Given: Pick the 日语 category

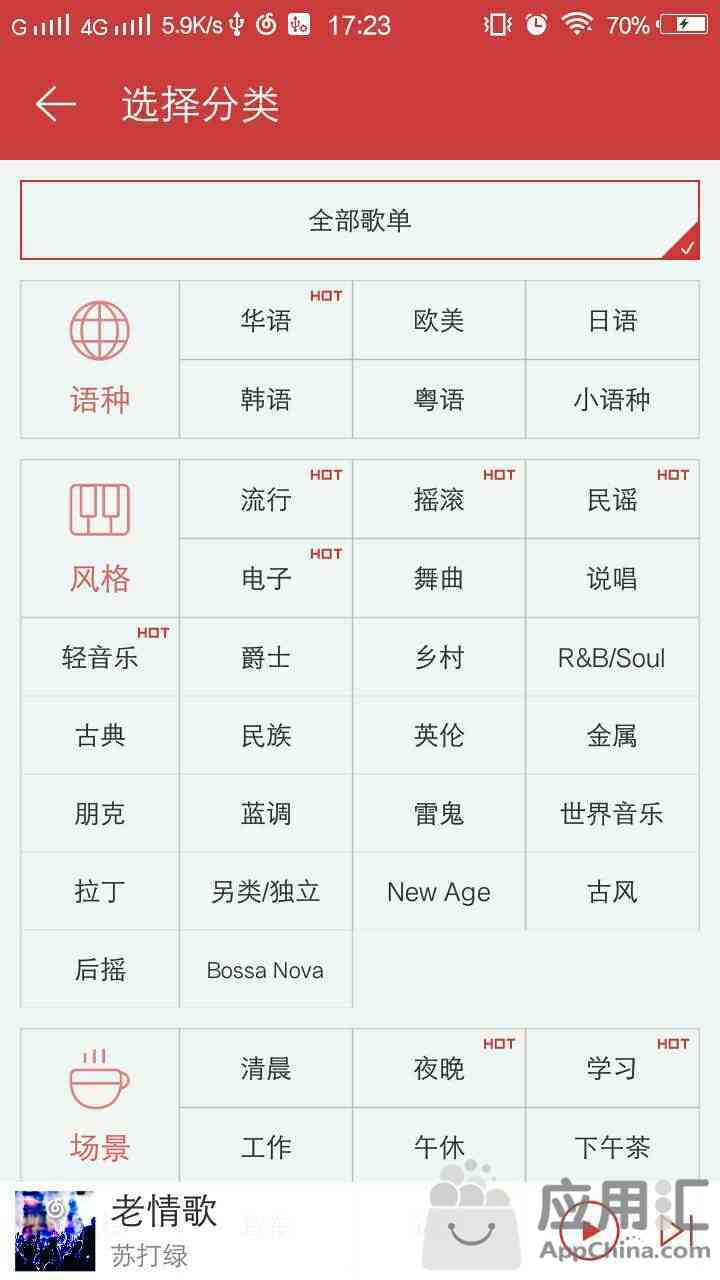Looking at the screenshot, I should click(x=612, y=320).
